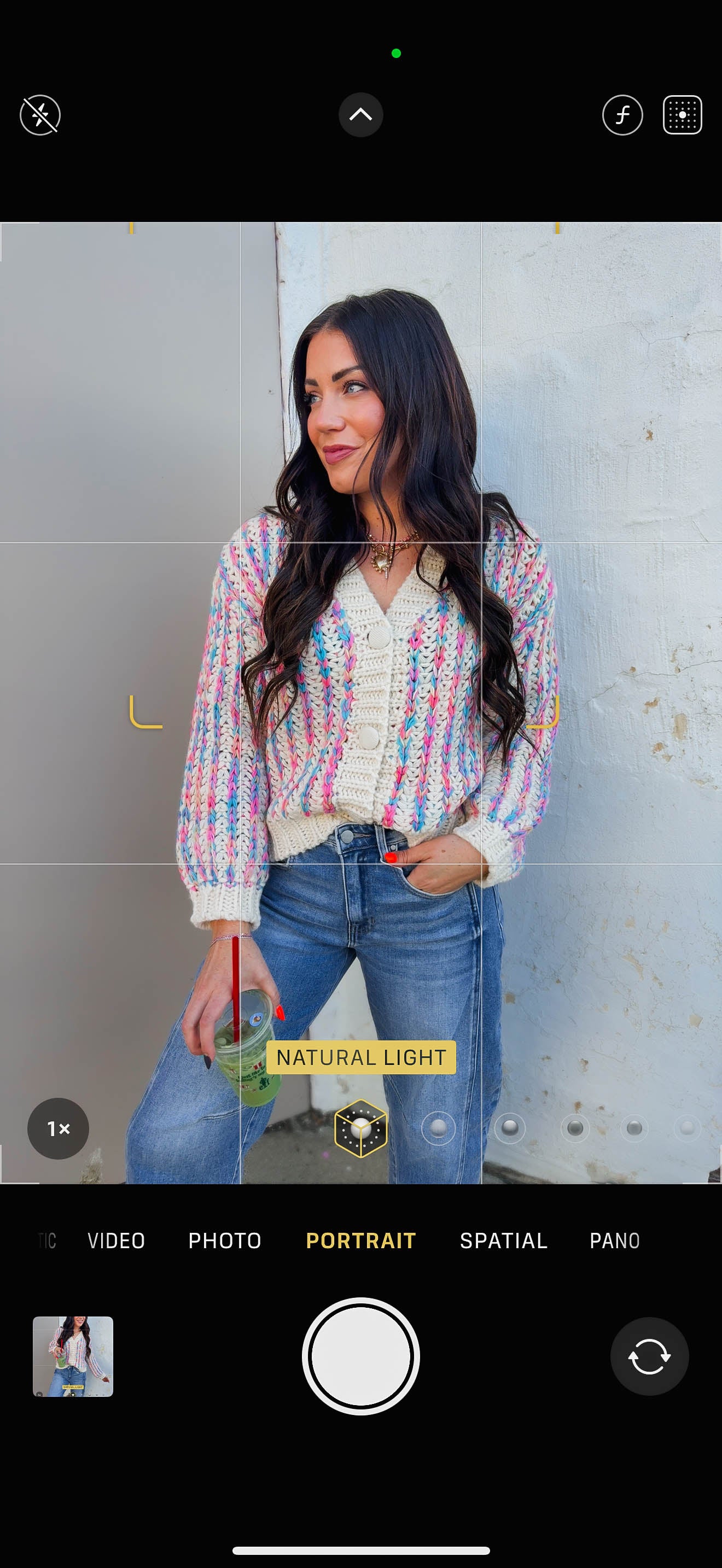This screenshot has height=1568, width=722.
Task: Switch to Photo mode
Action: (225, 1241)
